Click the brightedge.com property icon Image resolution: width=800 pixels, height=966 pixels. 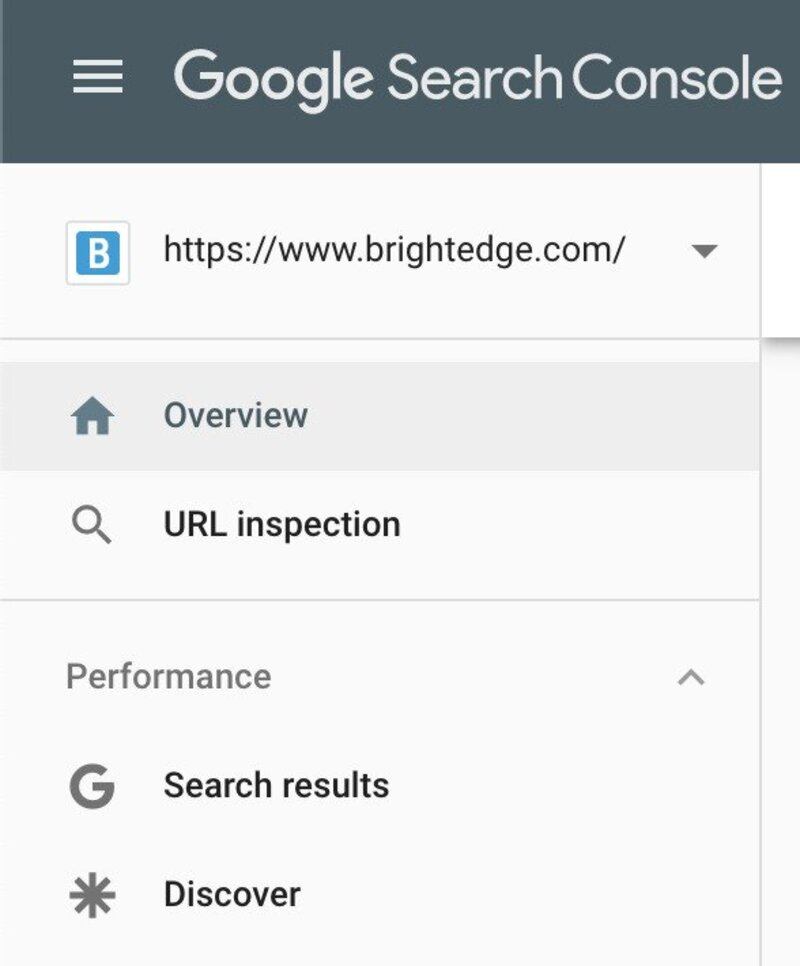pos(97,252)
